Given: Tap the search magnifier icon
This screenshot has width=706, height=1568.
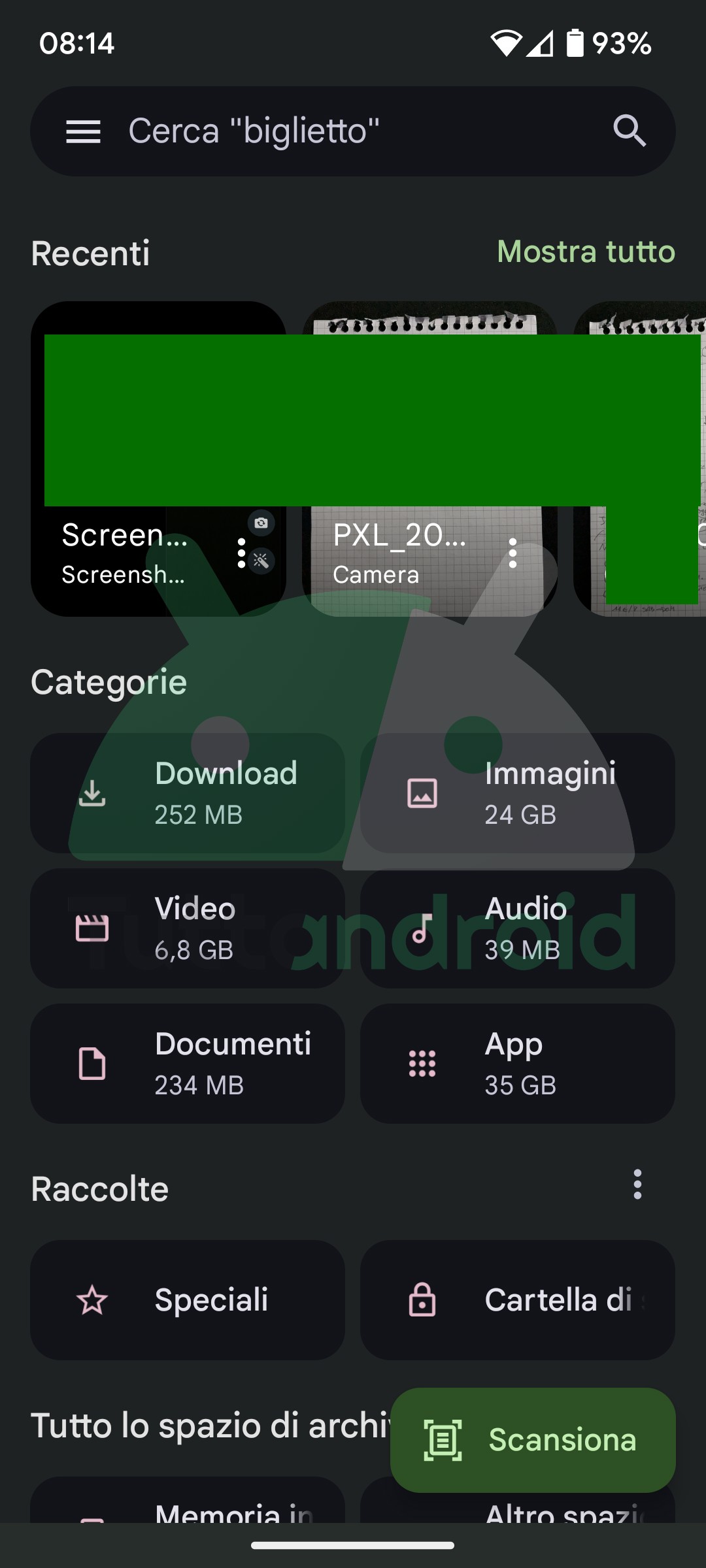Looking at the screenshot, I should click(x=629, y=131).
